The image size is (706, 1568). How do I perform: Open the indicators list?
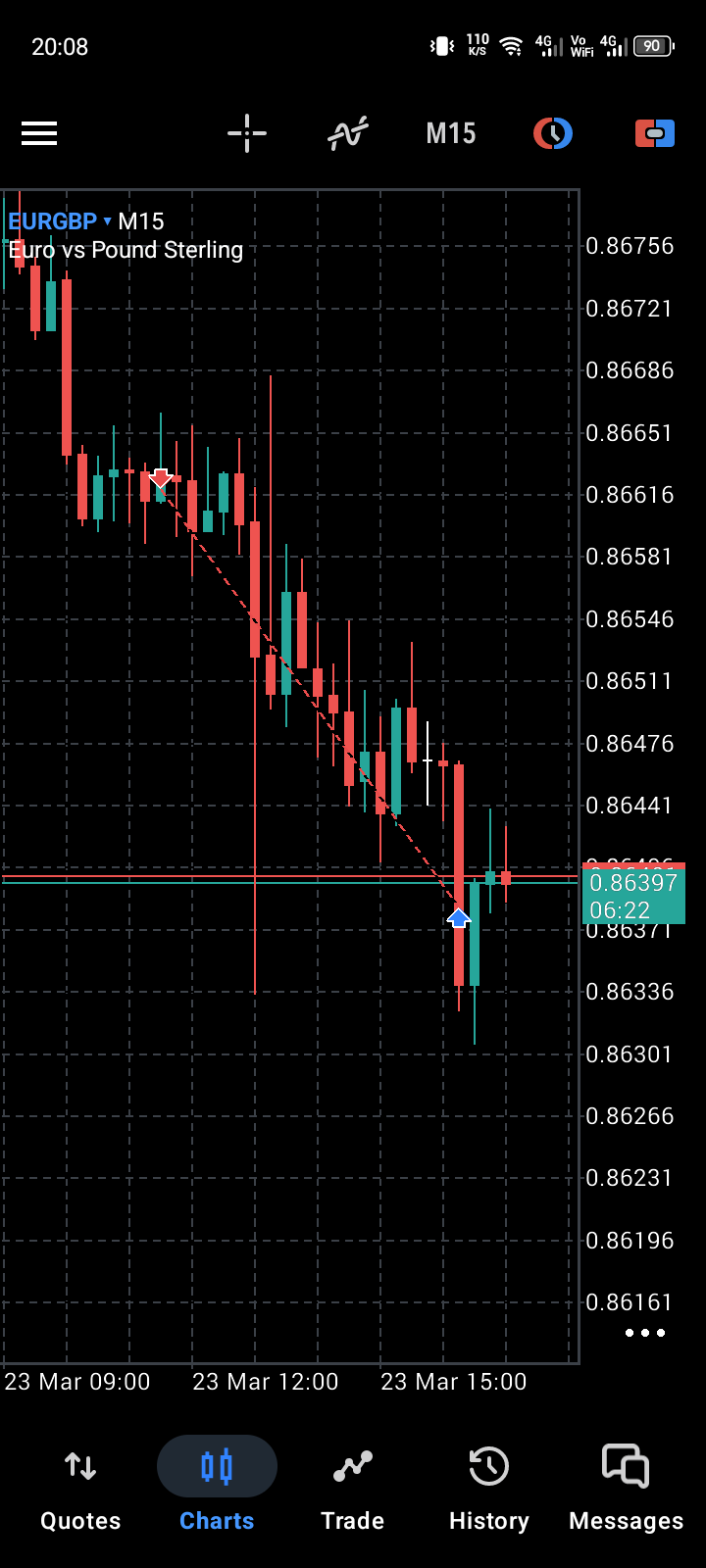pos(348,133)
